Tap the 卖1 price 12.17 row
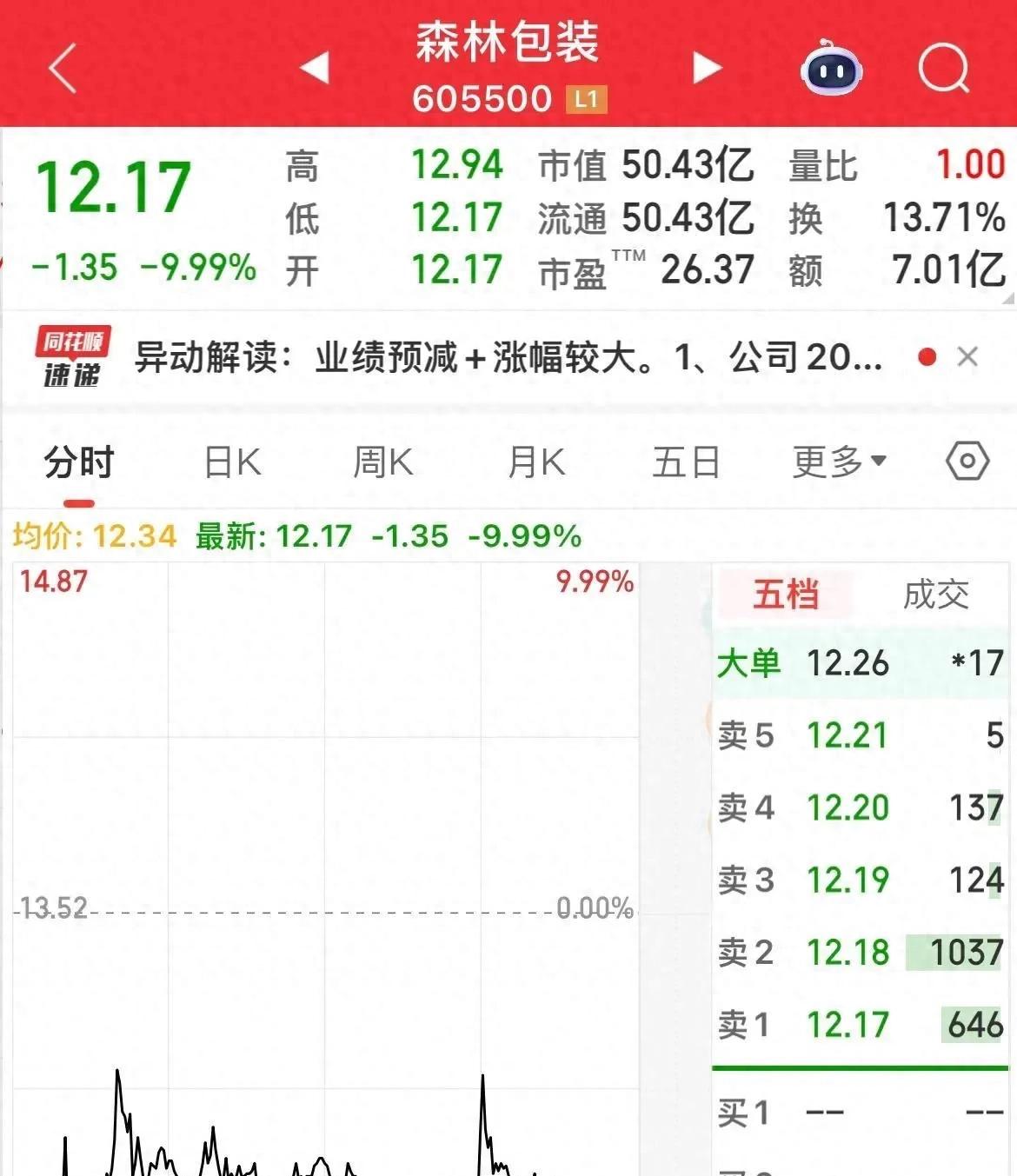Viewport: 1017px width, 1176px height. pyautogui.click(x=847, y=1025)
